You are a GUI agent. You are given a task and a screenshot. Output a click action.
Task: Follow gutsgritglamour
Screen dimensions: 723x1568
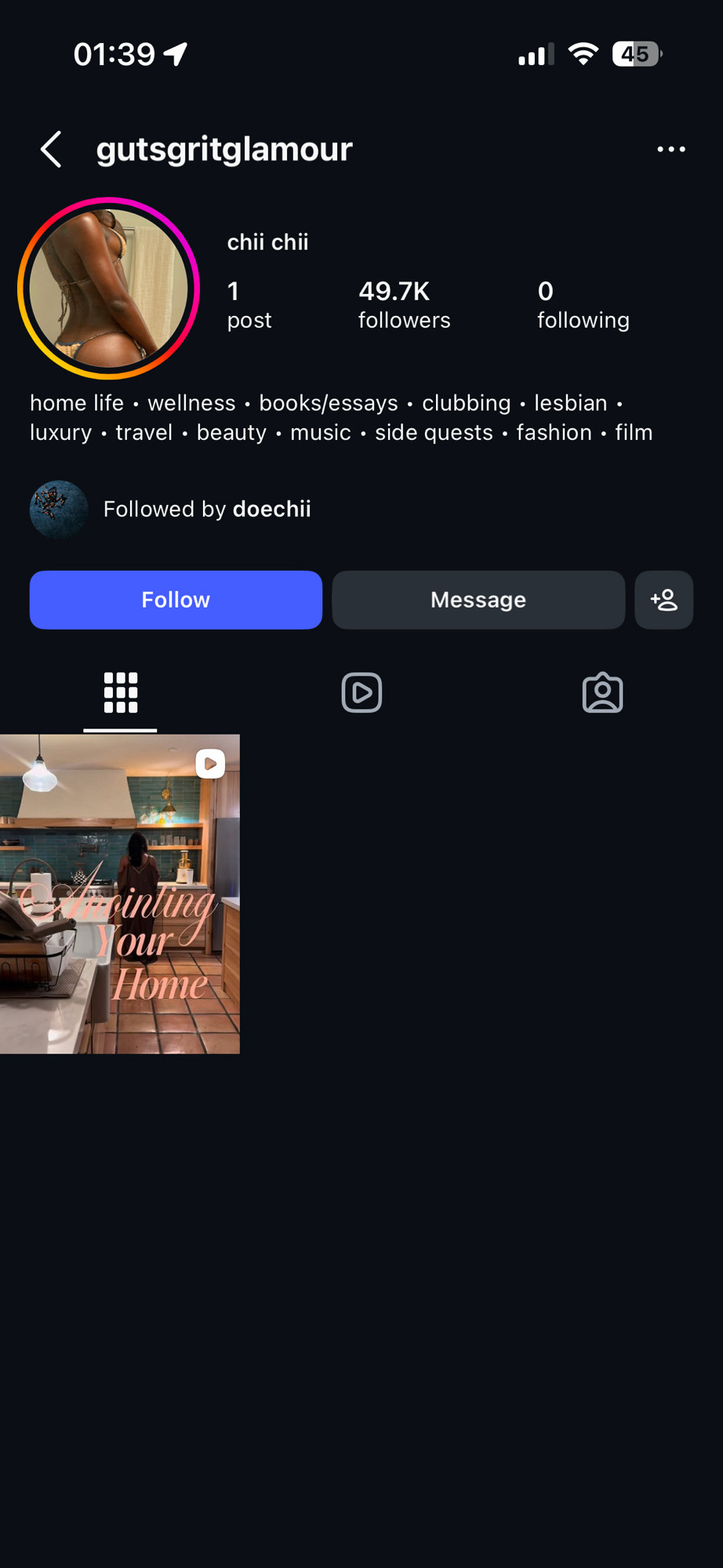point(176,600)
